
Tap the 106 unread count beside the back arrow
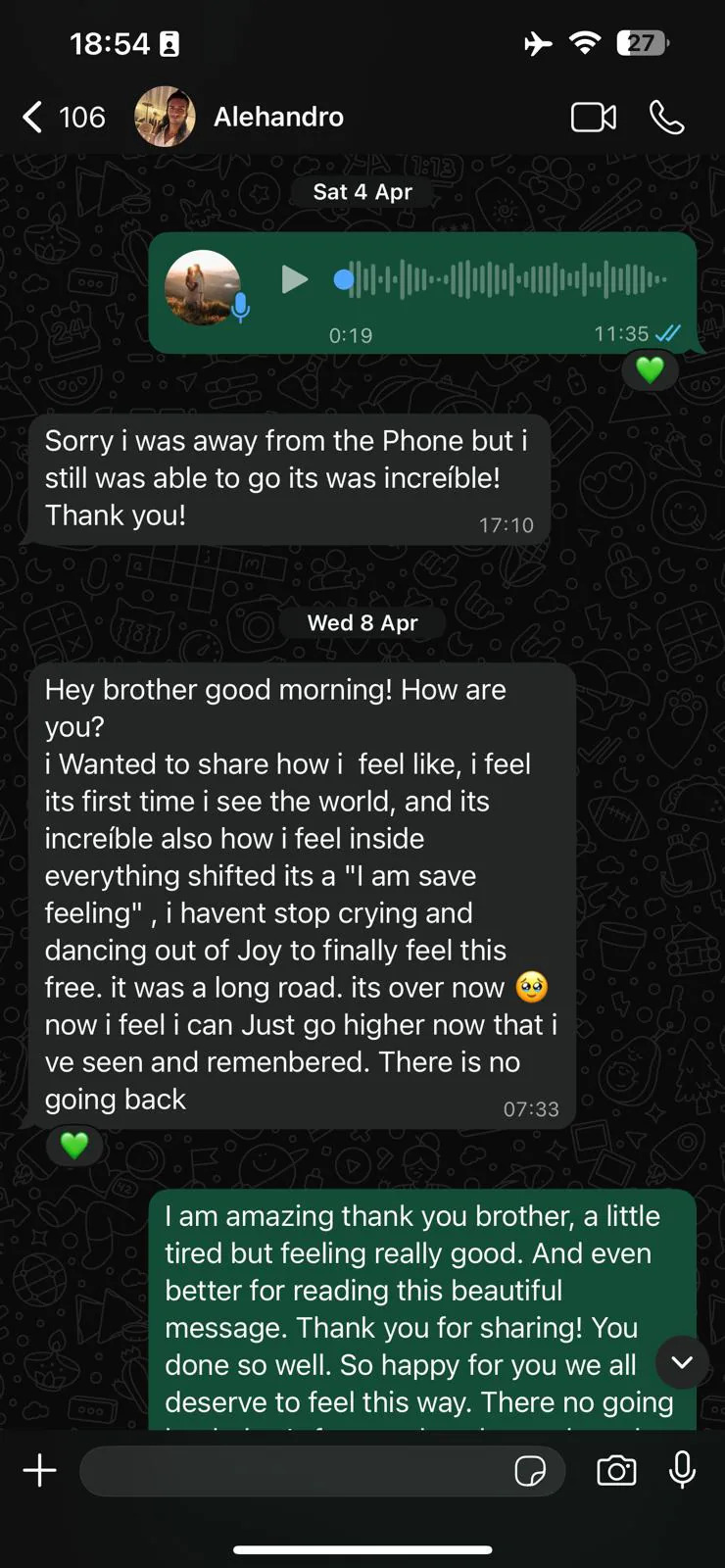(81, 116)
